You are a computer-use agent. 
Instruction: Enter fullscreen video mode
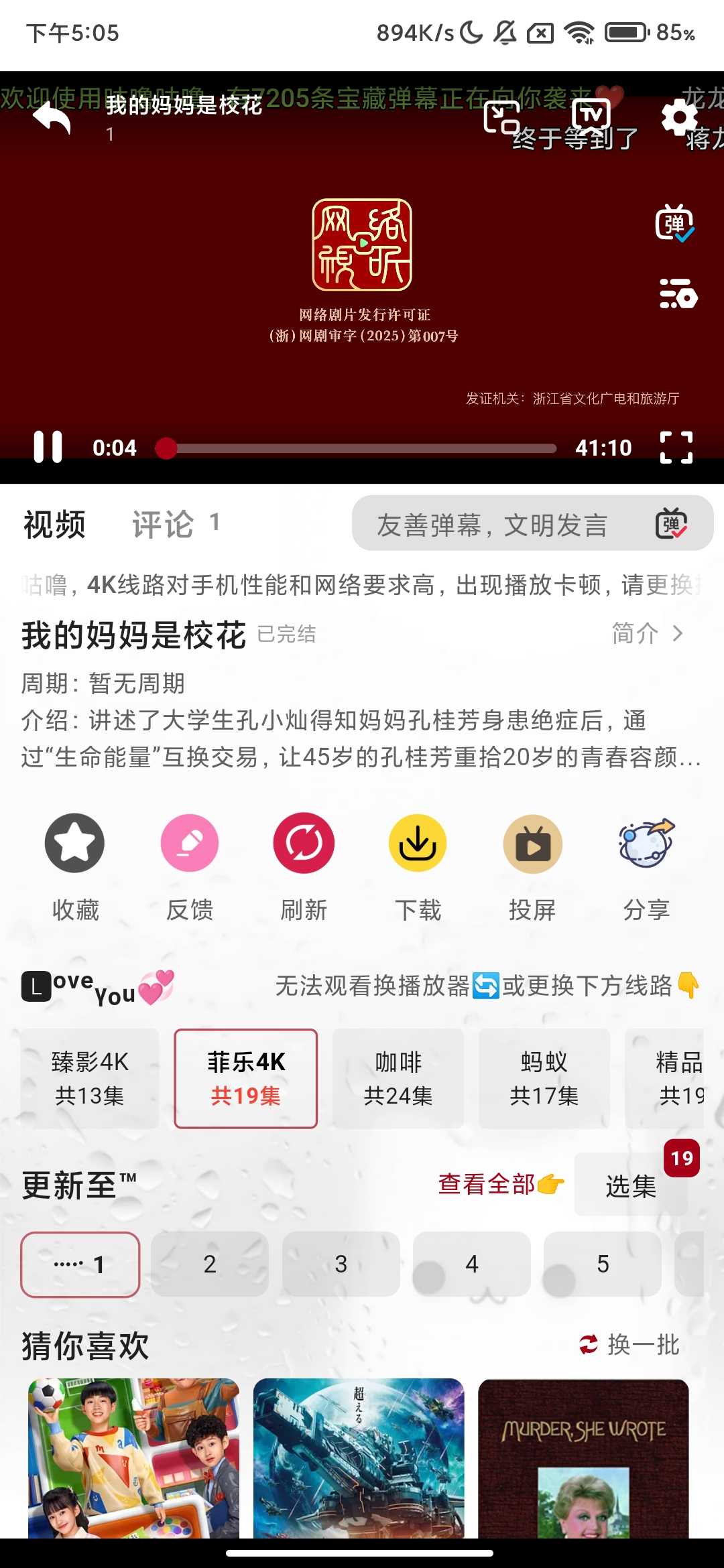pyautogui.click(x=676, y=447)
